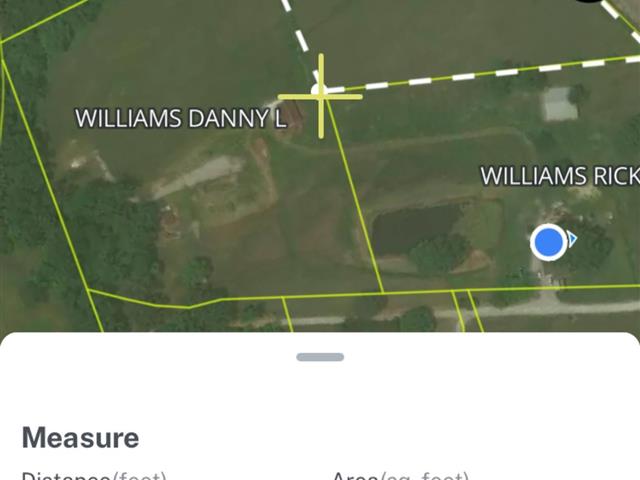Select the WILLIAMS RICK parcel on the map
The width and height of the screenshot is (640, 480).
point(559,176)
